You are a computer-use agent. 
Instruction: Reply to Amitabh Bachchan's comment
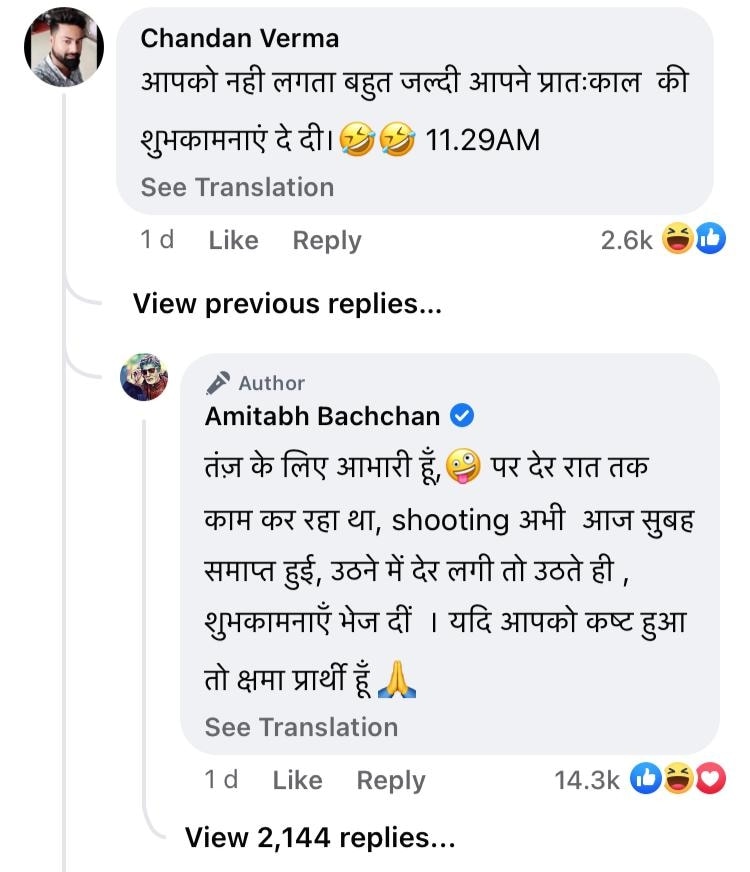[390, 781]
